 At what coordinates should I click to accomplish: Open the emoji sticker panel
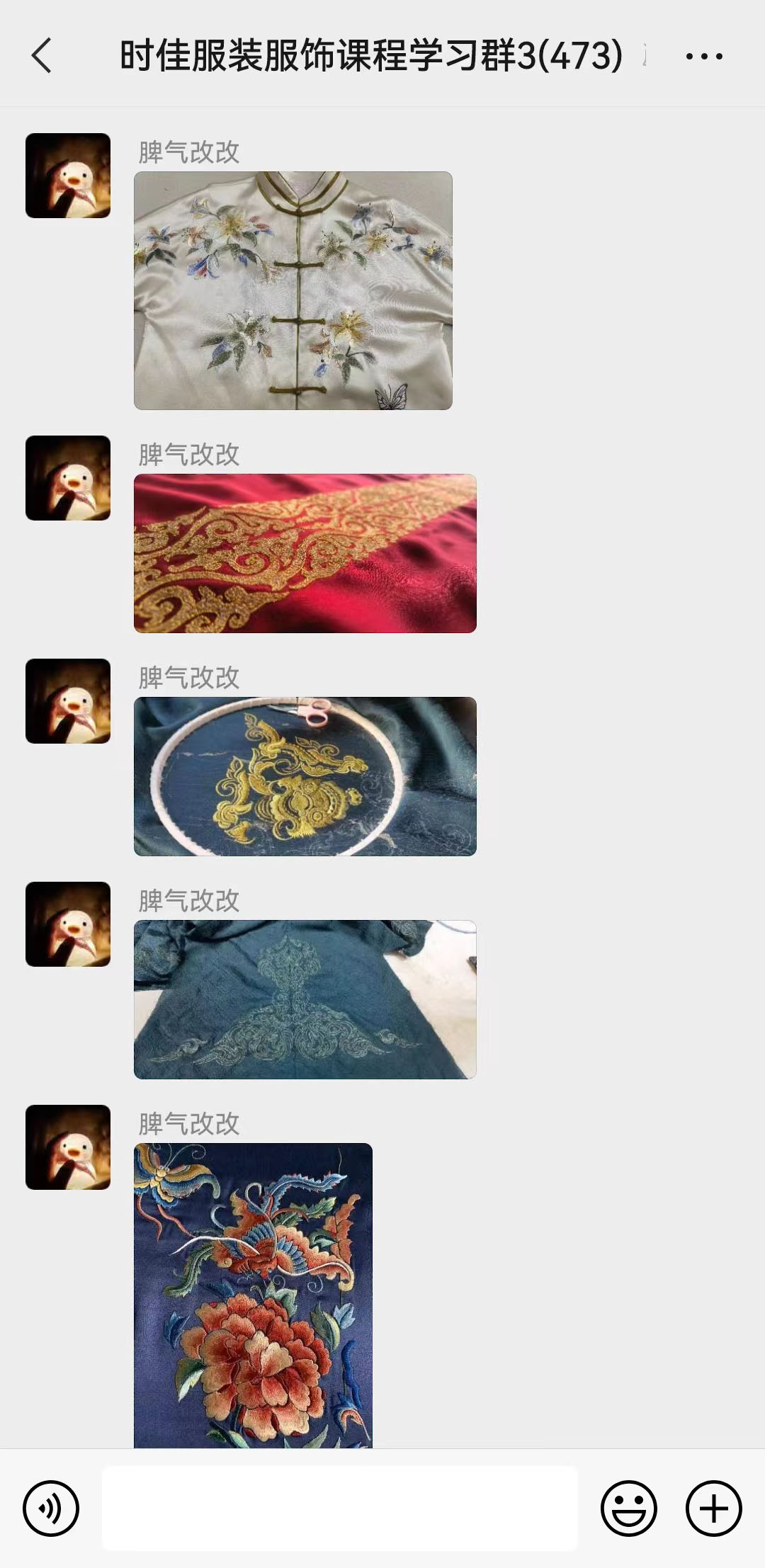tap(628, 1509)
